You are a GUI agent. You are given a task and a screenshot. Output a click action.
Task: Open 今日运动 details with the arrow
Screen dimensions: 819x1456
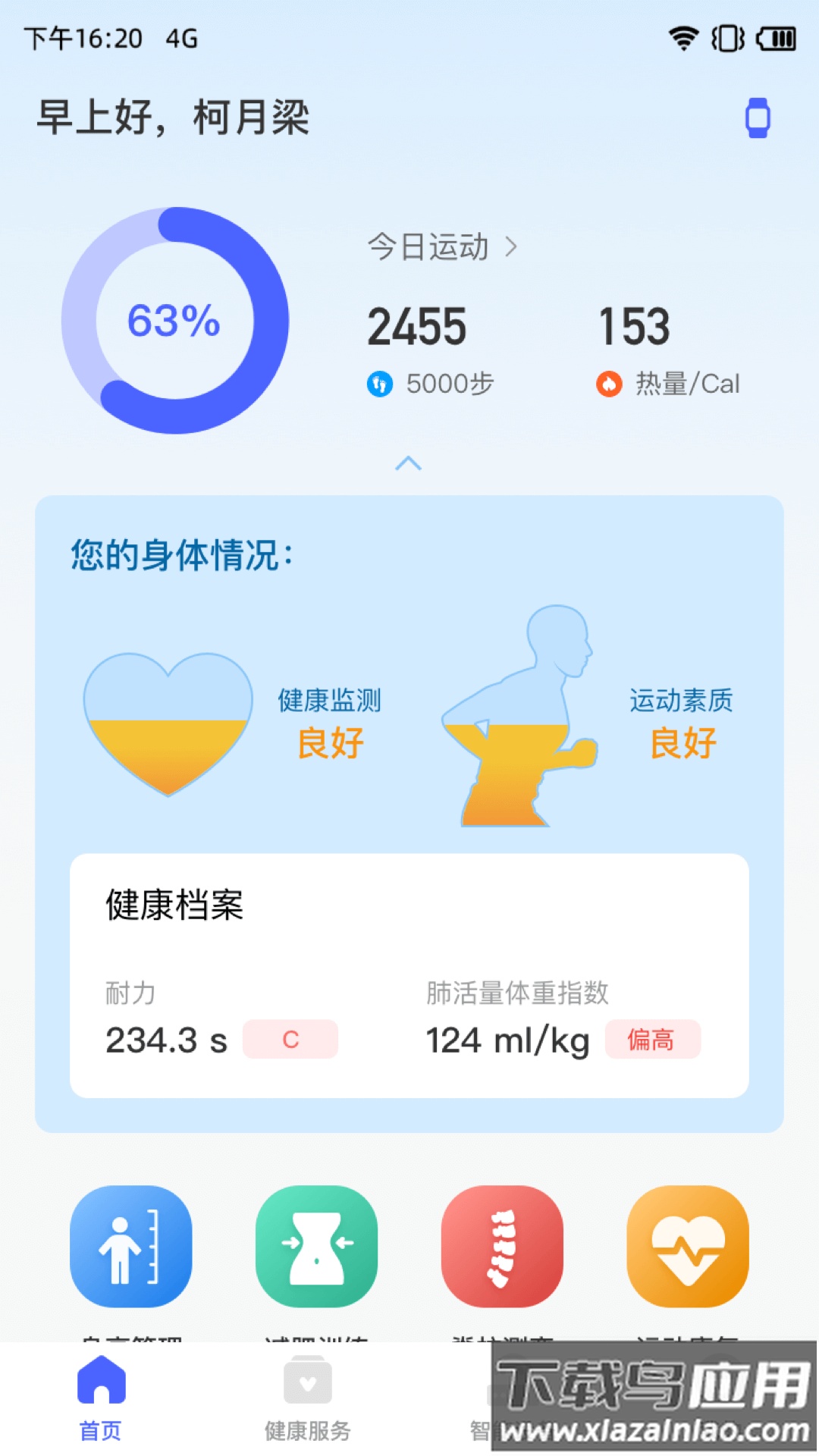coord(513,246)
